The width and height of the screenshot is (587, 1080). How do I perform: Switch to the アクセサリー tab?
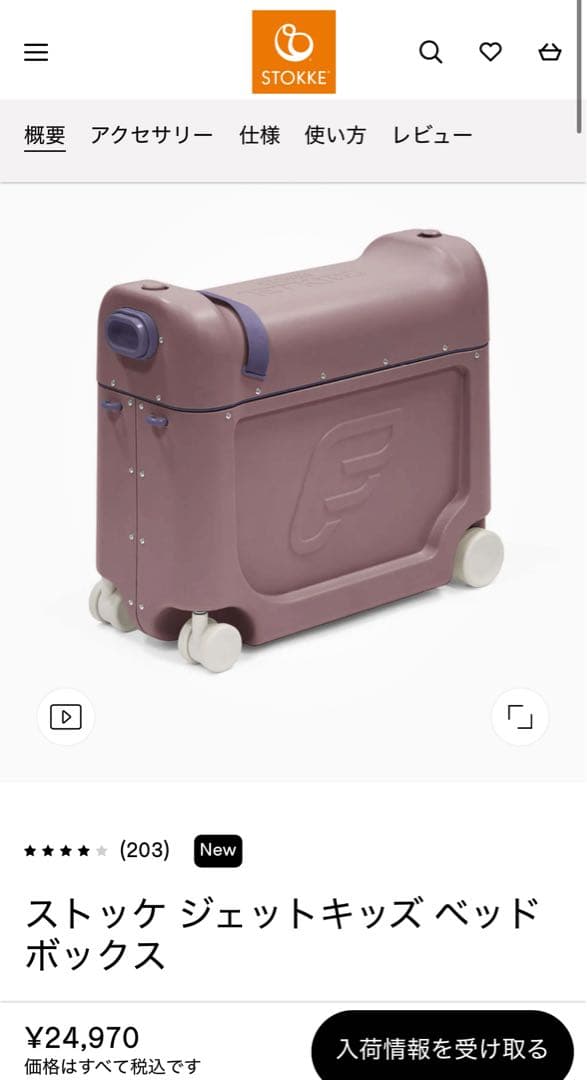coord(152,135)
